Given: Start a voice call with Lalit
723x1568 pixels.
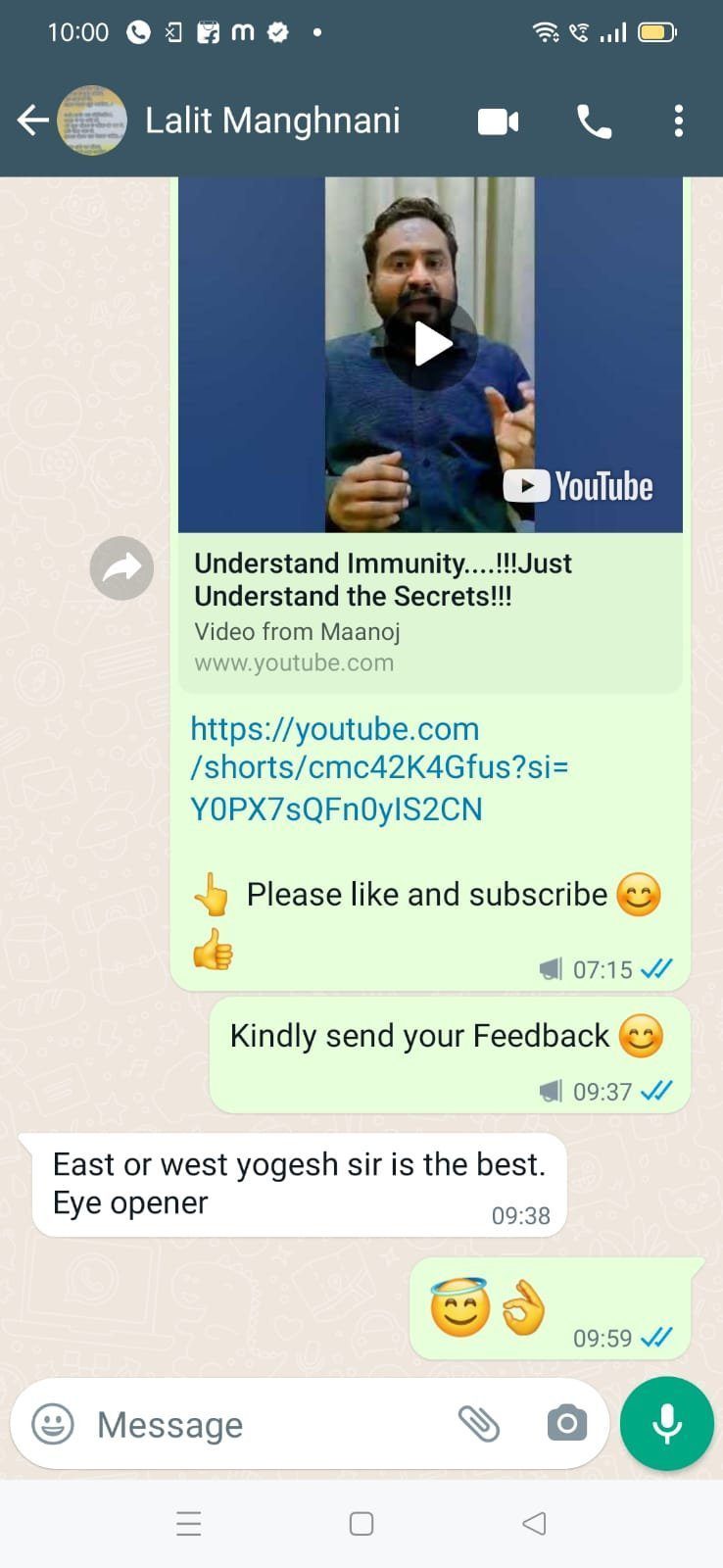Looking at the screenshot, I should 594,122.
